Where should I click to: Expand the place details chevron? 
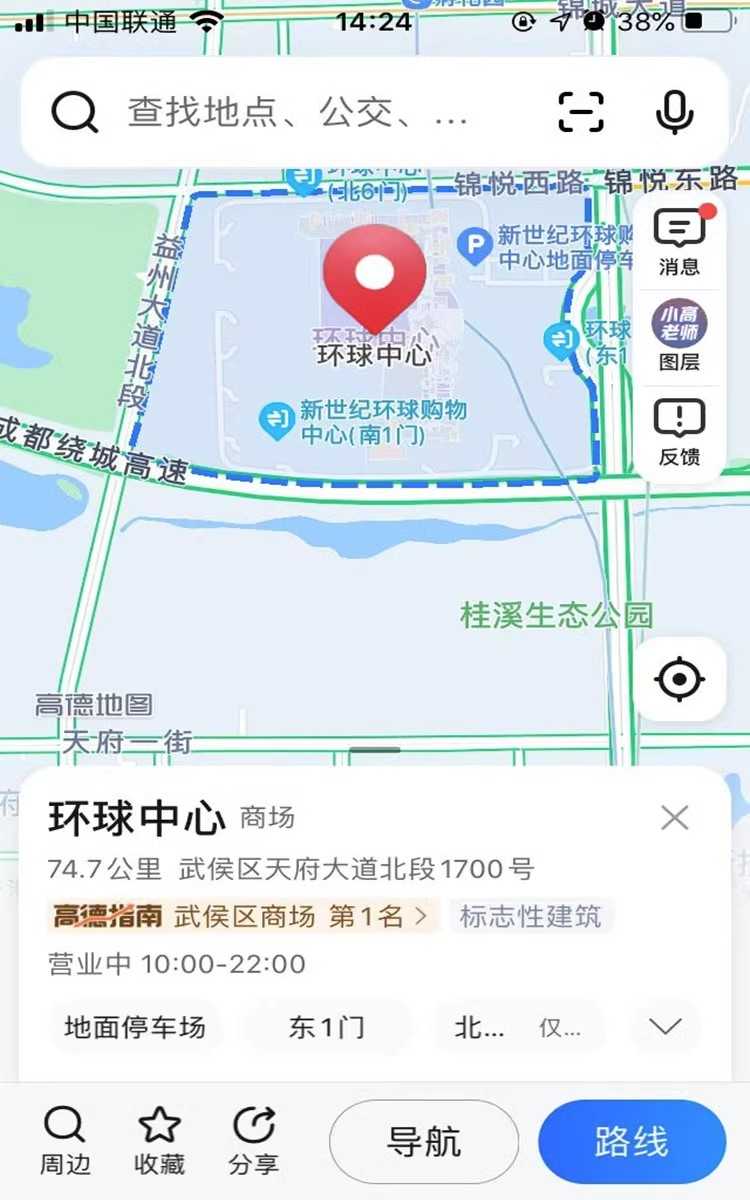click(x=664, y=1027)
